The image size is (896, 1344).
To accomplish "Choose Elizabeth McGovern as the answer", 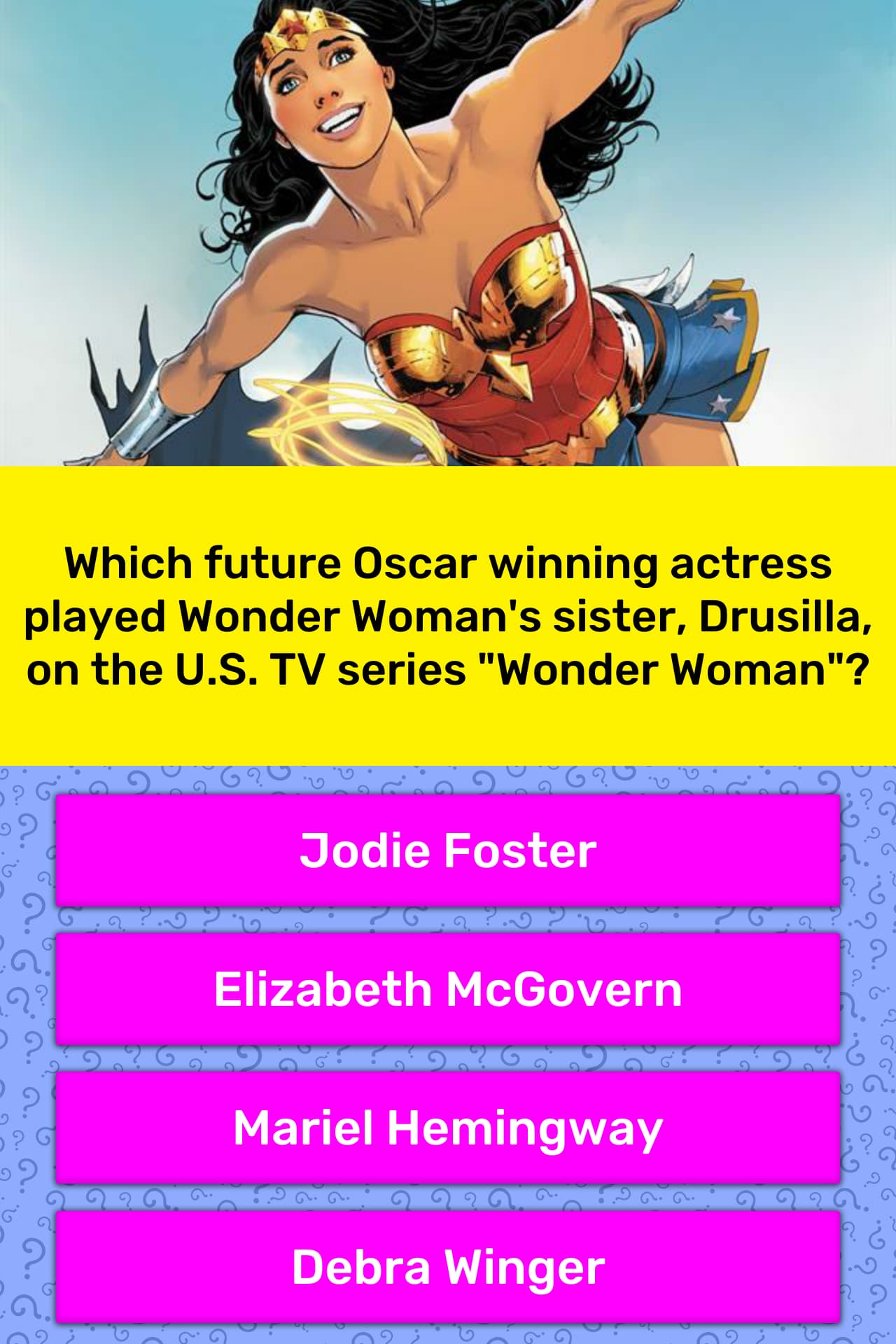I will coord(448,989).
